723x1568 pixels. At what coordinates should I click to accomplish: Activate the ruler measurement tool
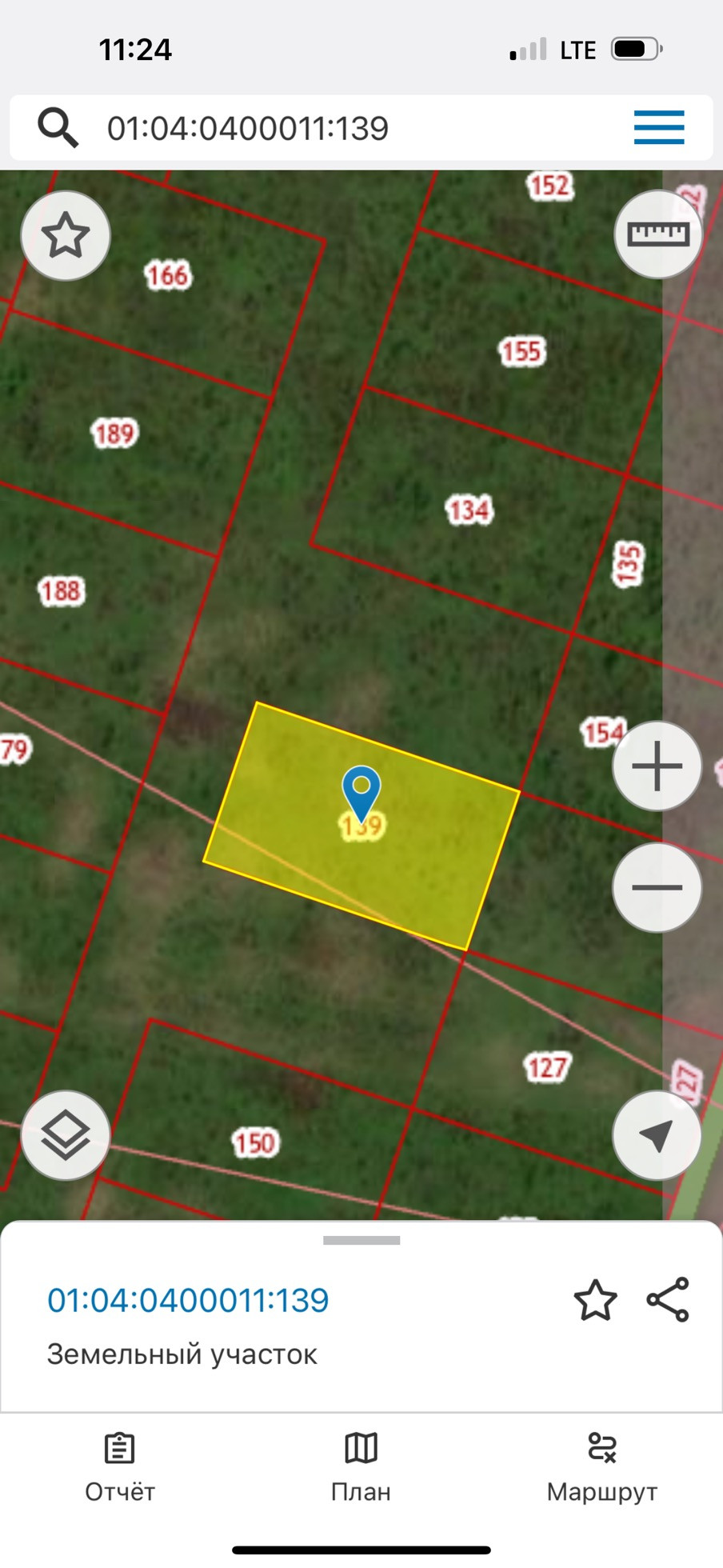tap(657, 234)
